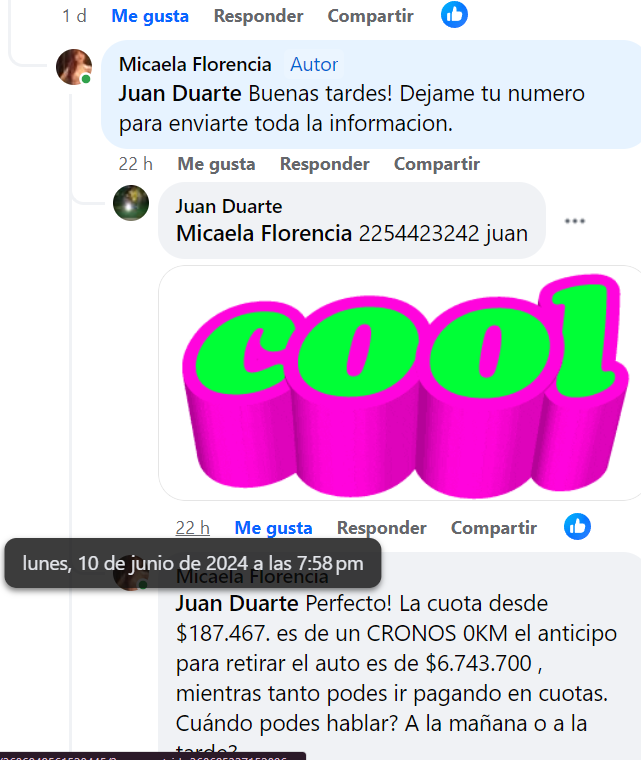The image size is (641, 760).
Task: Like Micaela's "Buenas tardes" comment
Action: click(x=216, y=164)
